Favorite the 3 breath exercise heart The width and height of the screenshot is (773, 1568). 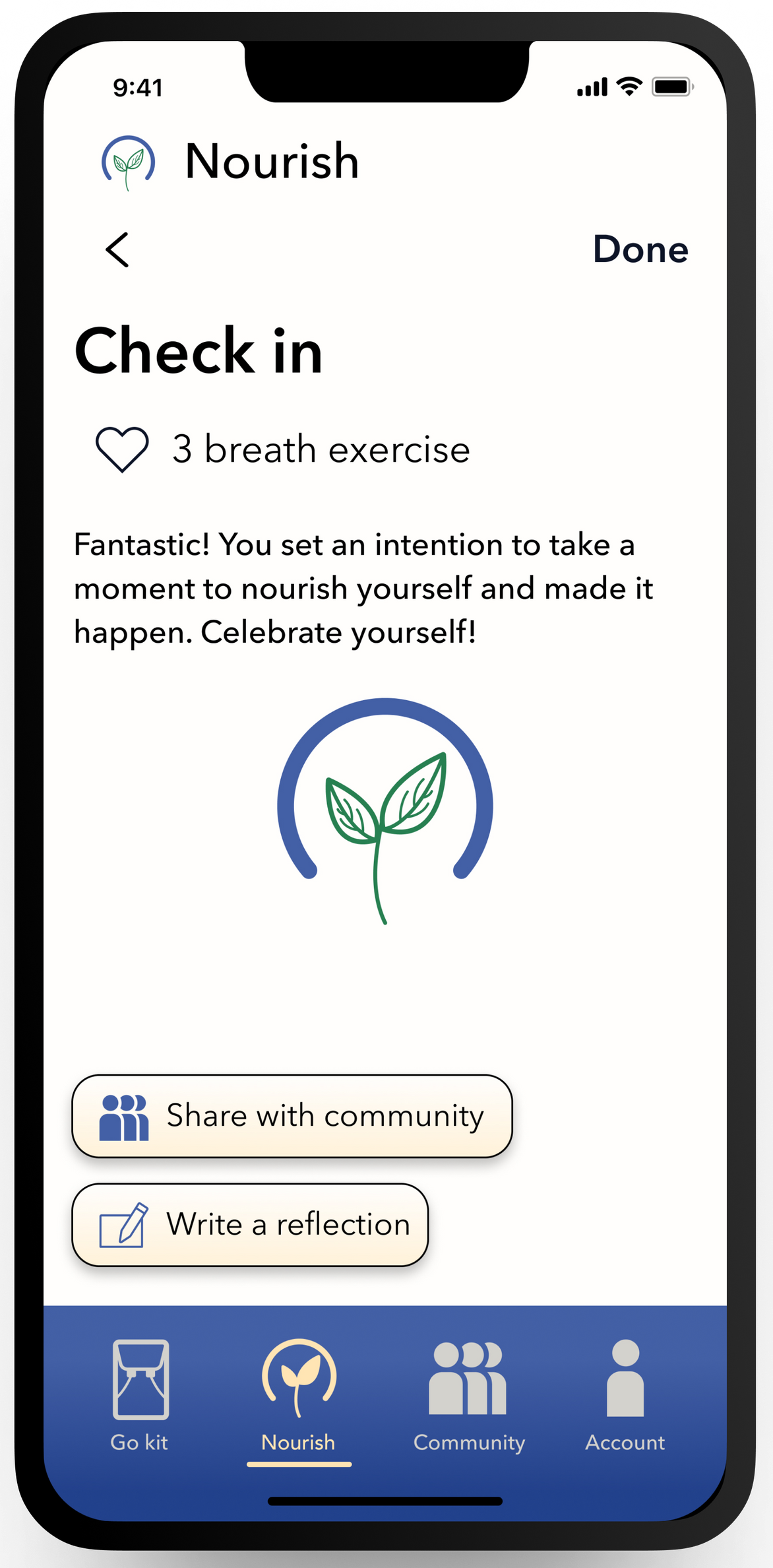tap(122, 449)
